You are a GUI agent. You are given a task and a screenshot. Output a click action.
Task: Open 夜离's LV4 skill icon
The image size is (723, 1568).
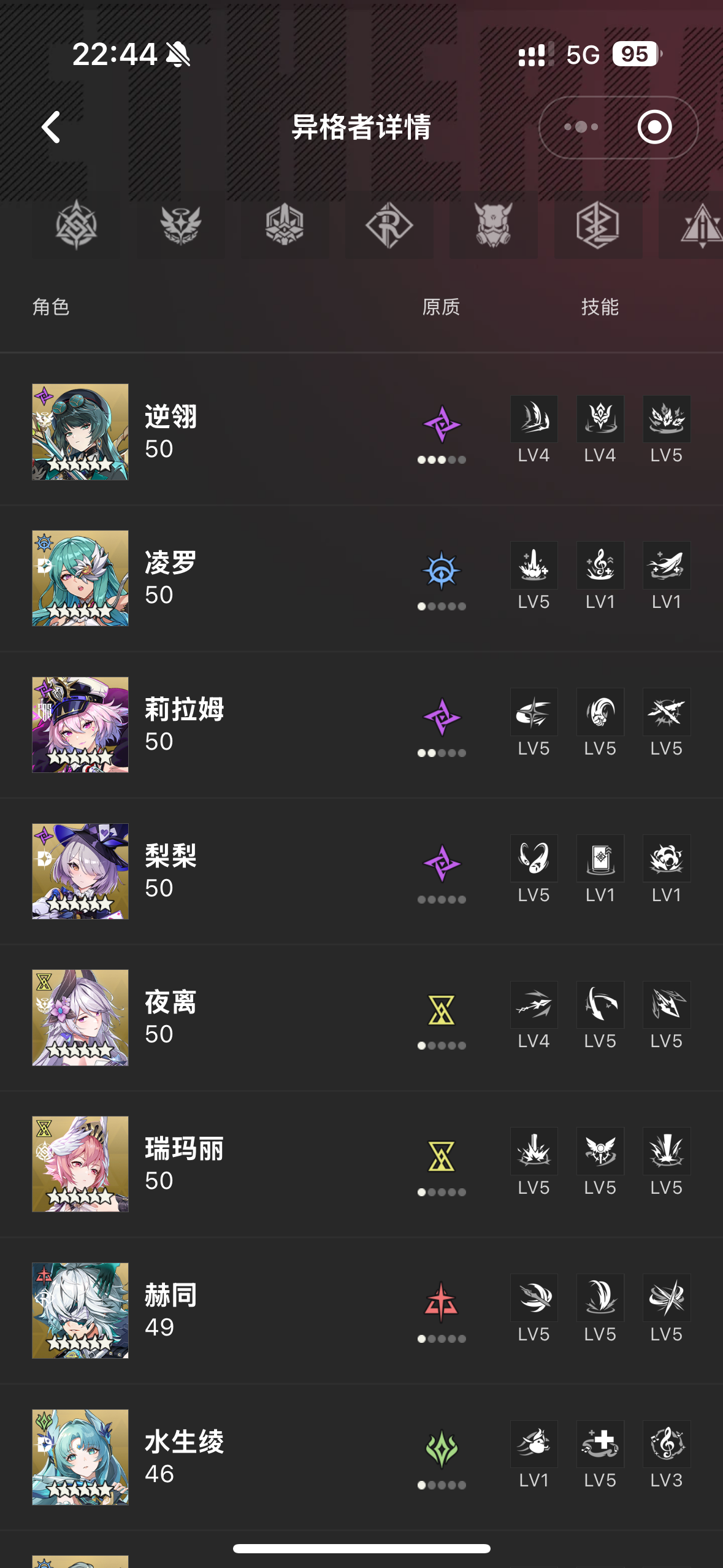coord(533,1004)
